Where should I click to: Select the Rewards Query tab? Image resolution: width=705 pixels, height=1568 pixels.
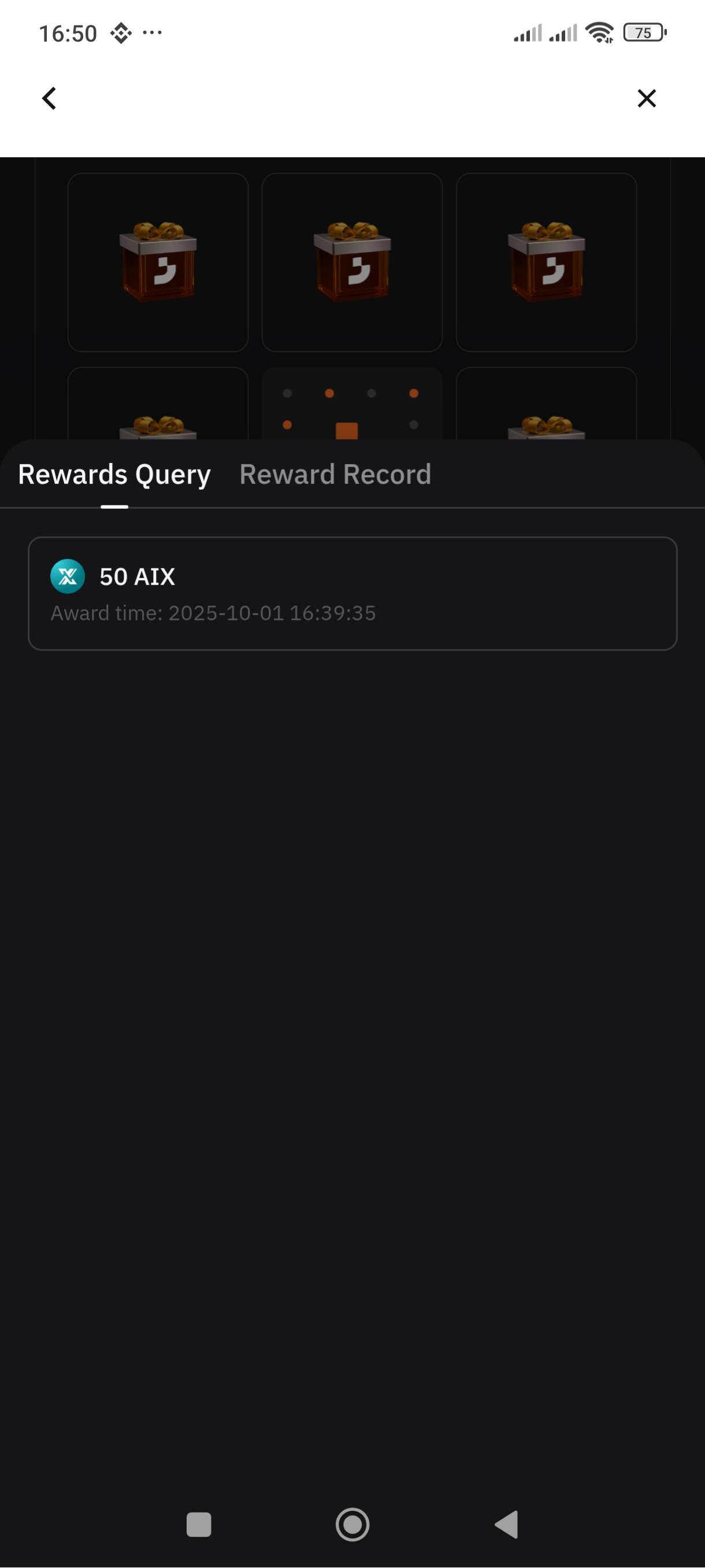point(114,475)
